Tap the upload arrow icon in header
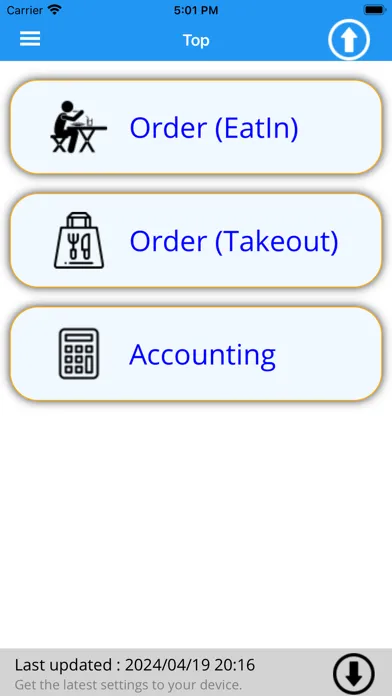This screenshot has height=696, width=392. point(349,40)
